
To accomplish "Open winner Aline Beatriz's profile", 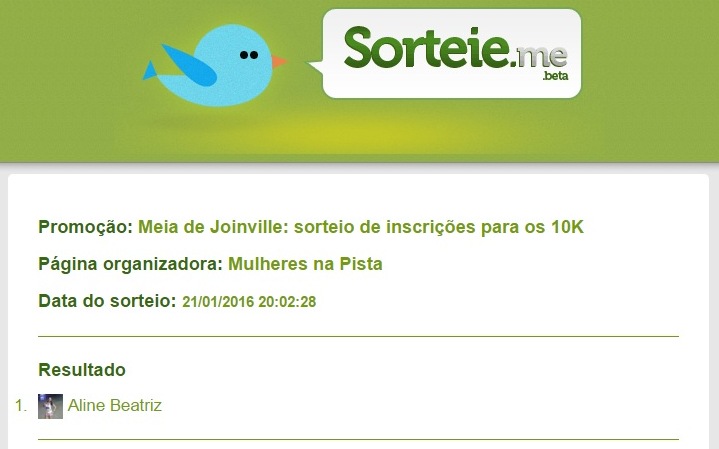I will click(114, 405).
